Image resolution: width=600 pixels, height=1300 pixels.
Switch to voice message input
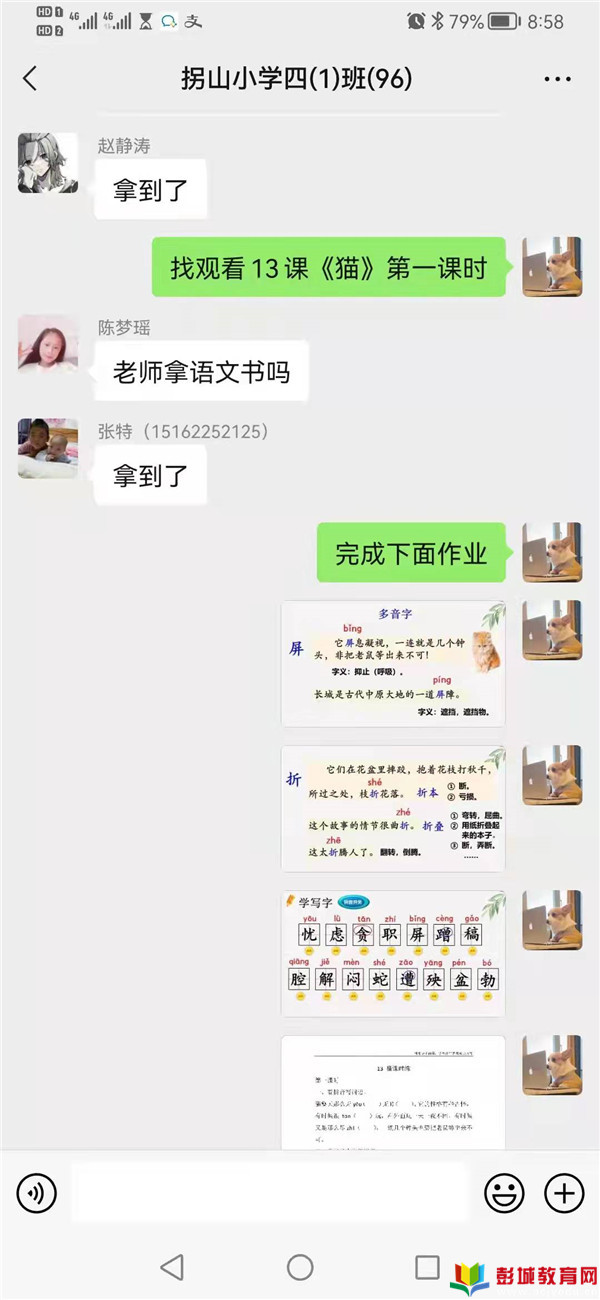37,1192
